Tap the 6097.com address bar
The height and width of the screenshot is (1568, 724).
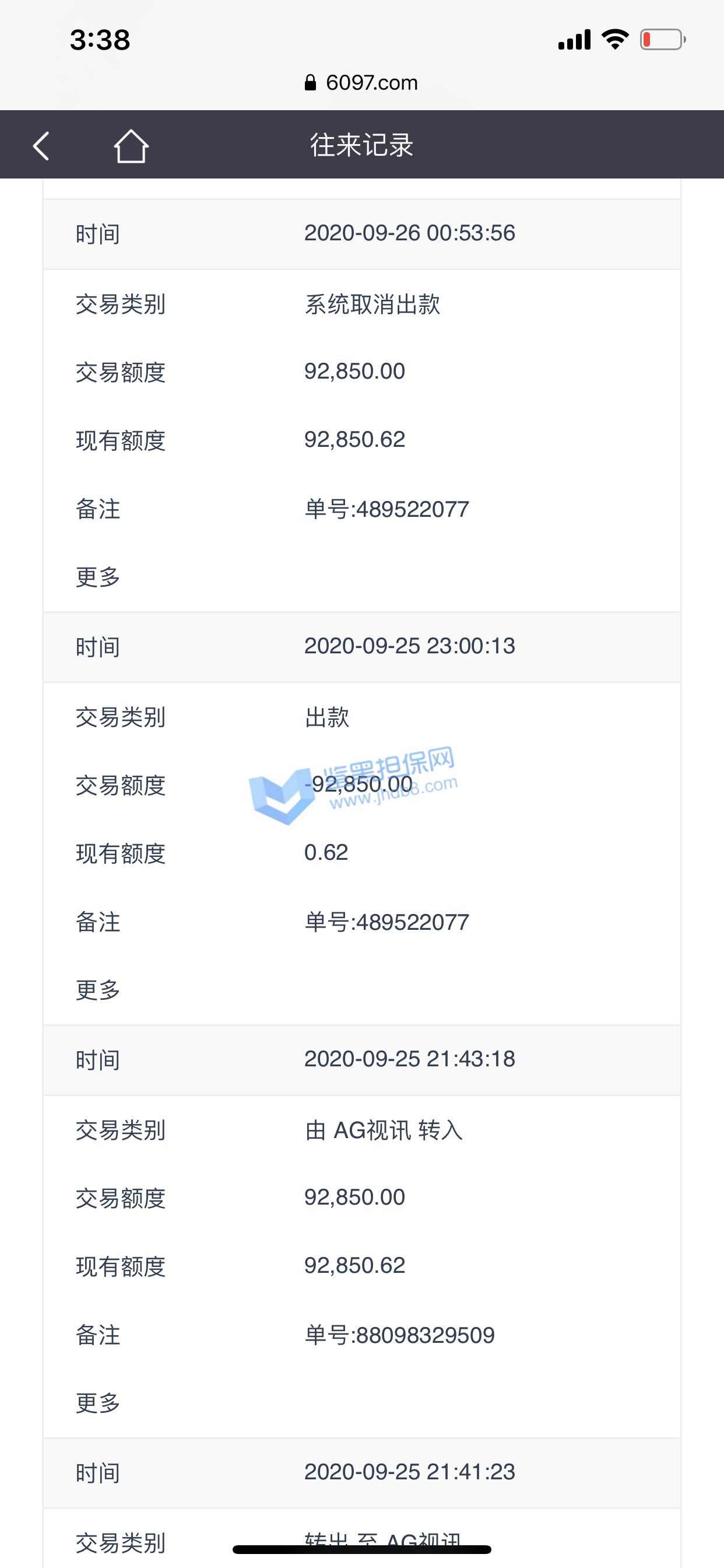(x=361, y=83)
